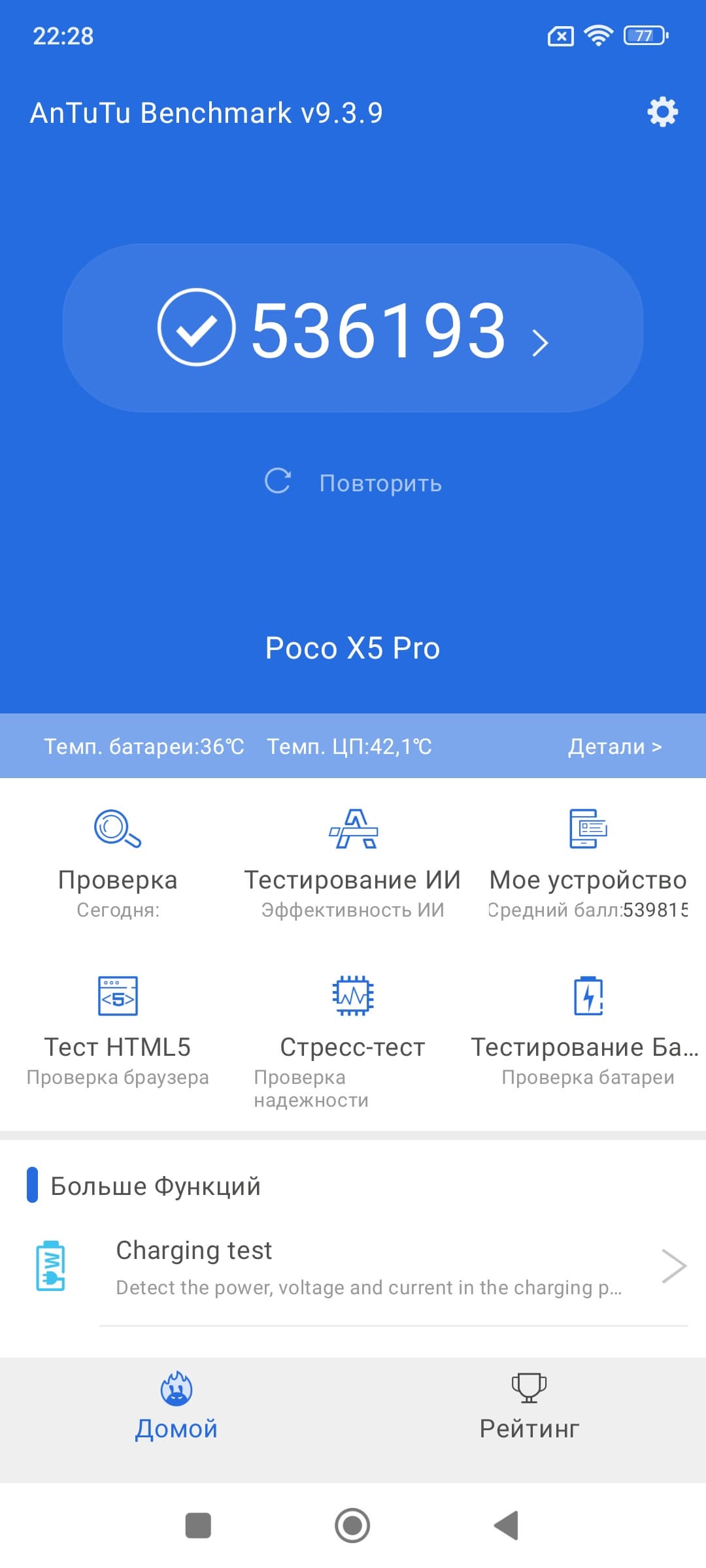The width and height of the screenshot is (706, 1568).
Task: Open the 536193 score details
Action: [353, 329]
